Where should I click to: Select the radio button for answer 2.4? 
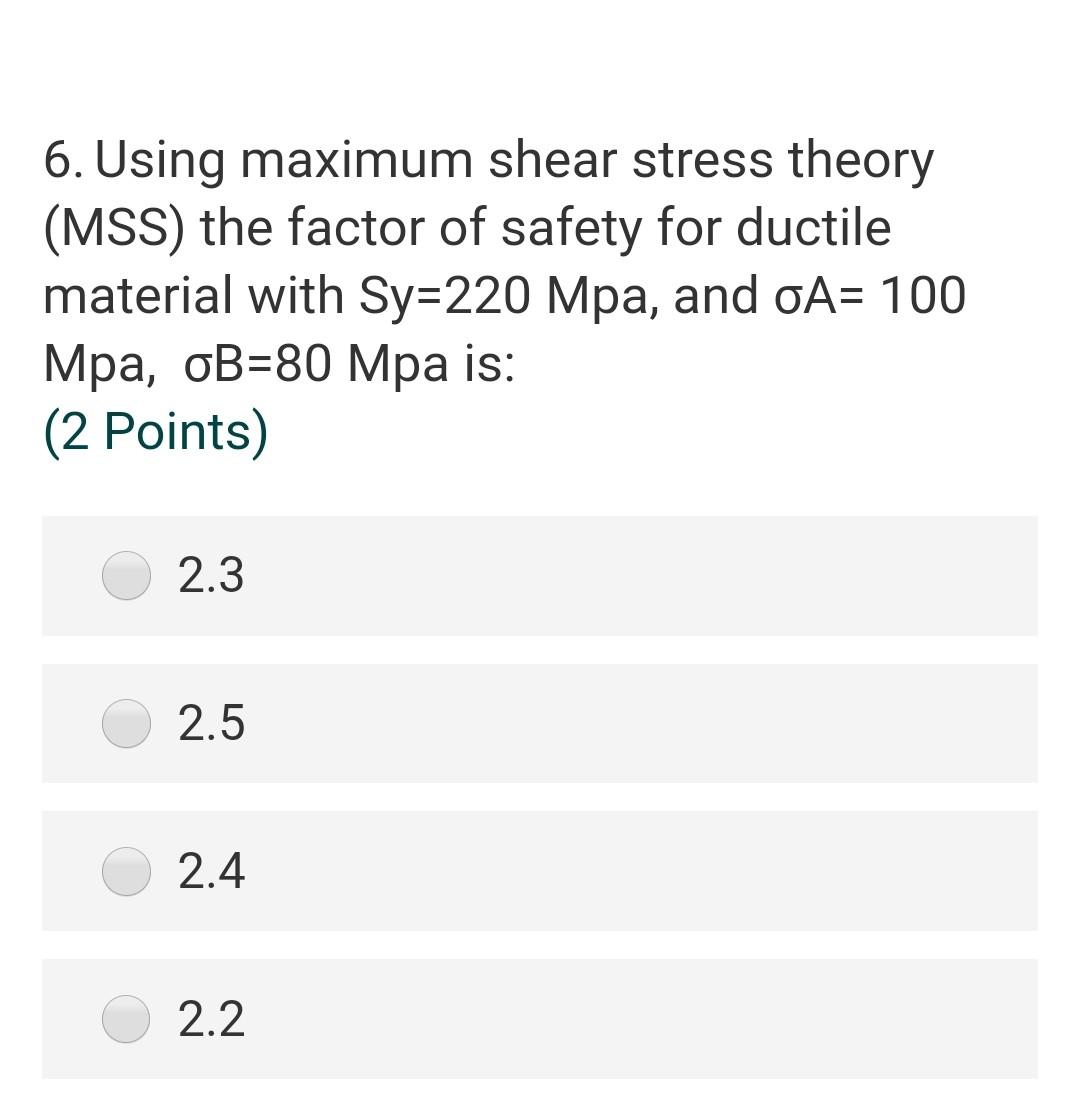pos(125,870)
